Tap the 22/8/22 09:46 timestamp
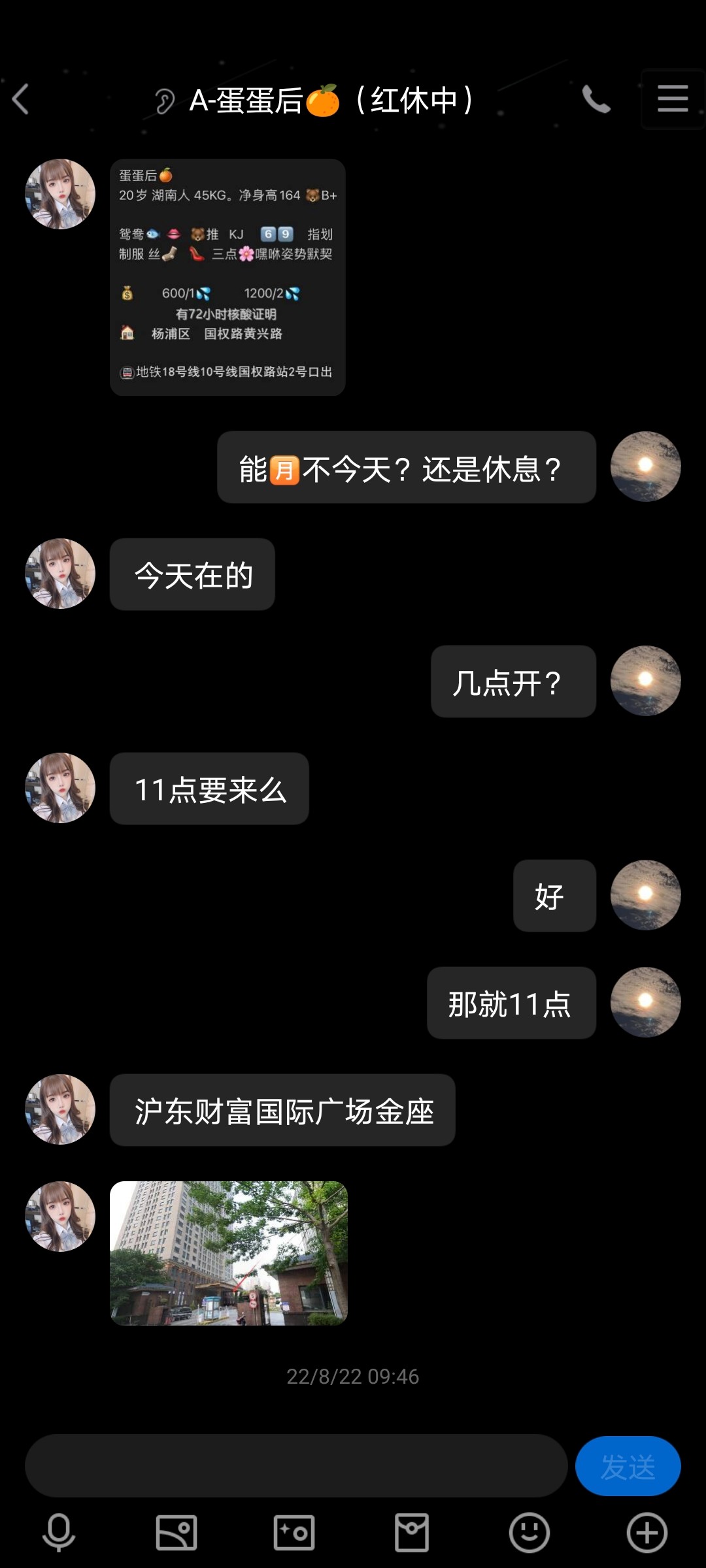706x1568 pixels. [353, 1376]
